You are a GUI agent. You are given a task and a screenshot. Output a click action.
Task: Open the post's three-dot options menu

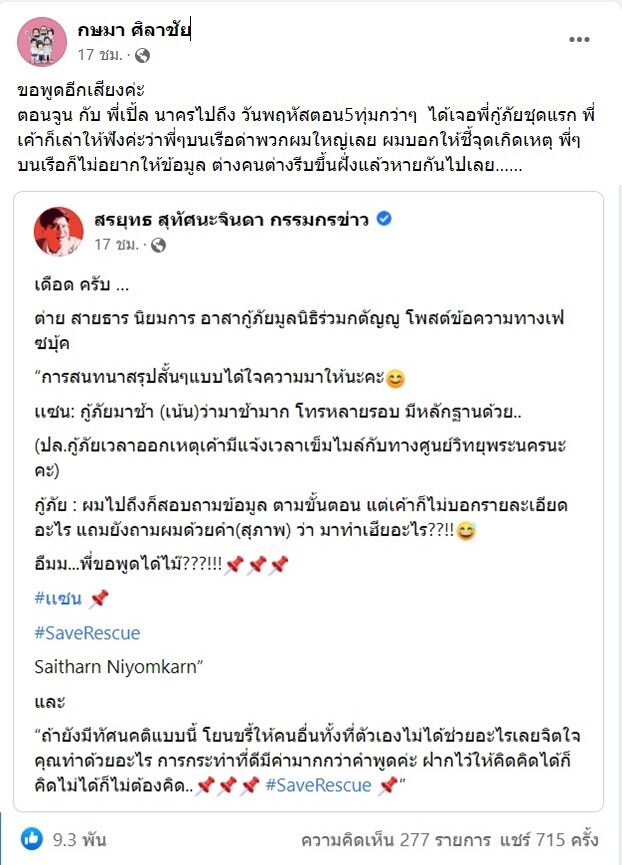click(579, 40)
